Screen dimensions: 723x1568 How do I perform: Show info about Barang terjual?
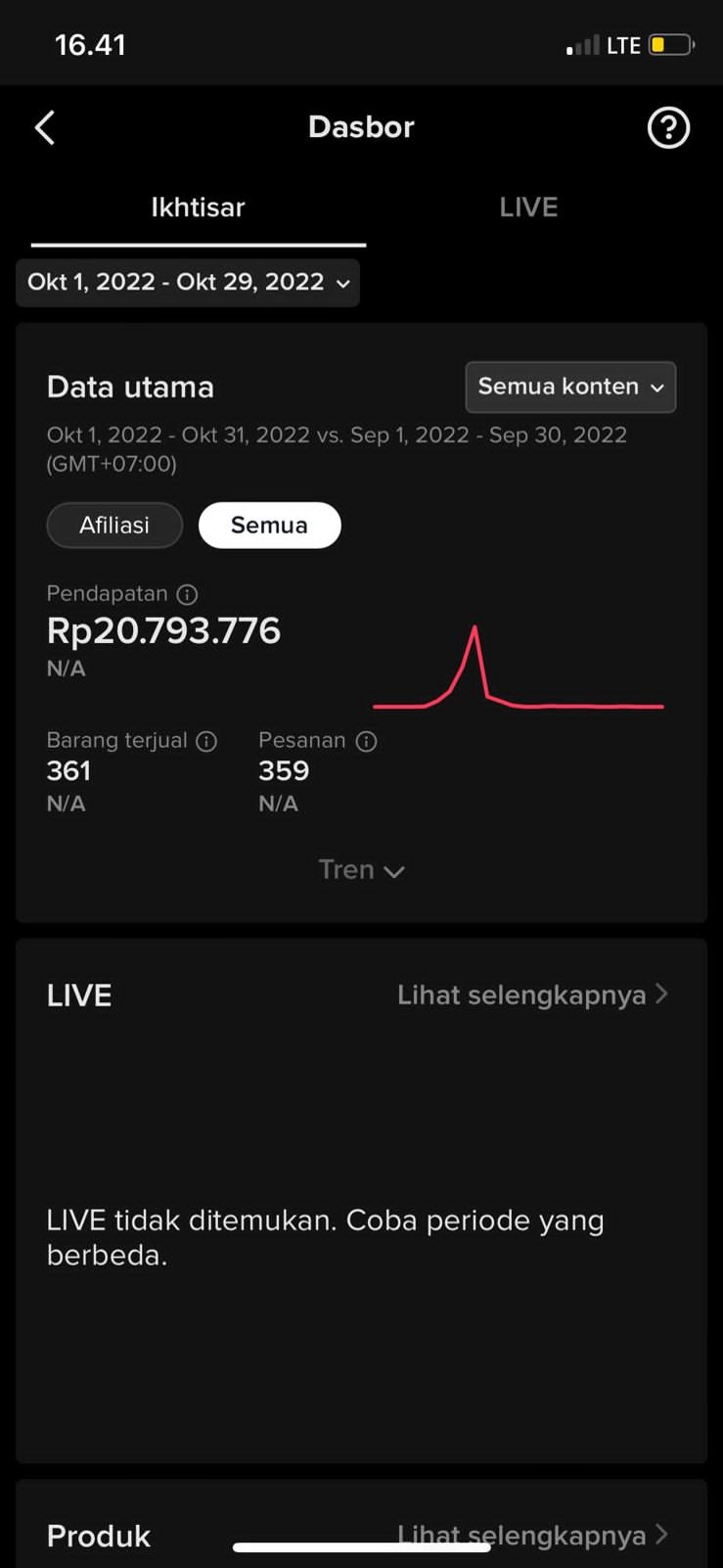point(206,741)
